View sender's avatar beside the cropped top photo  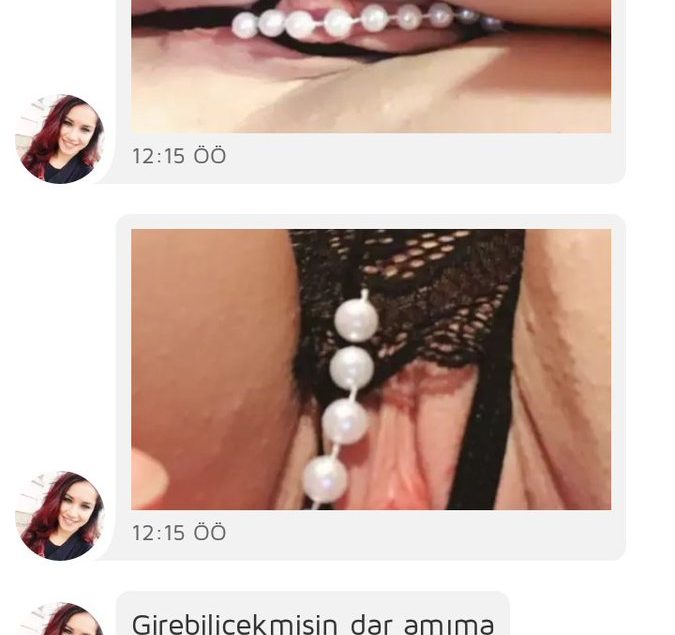pyautogui.click(x=60, y=139)
